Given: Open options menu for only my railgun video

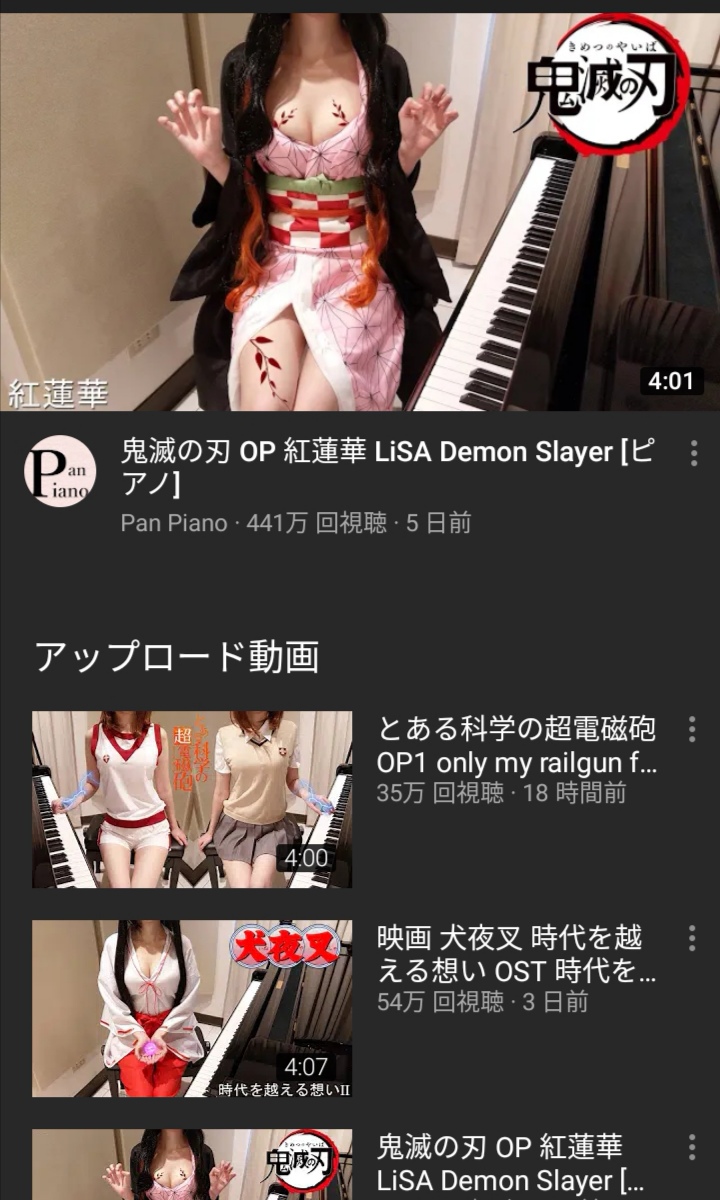Looking at the screenshot, I should click(691, 728).
